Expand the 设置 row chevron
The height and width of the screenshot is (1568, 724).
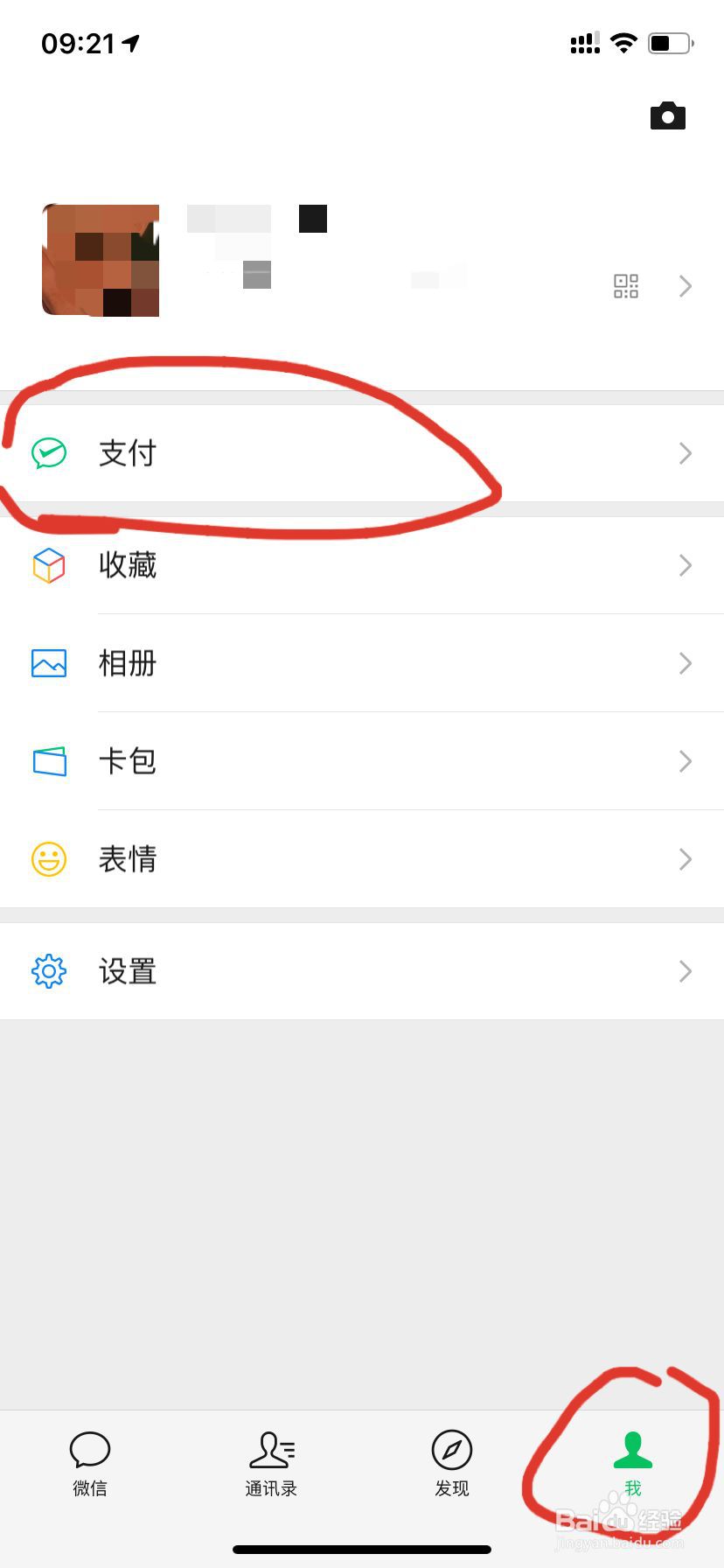pyautogui.click(x=686, y=971)
